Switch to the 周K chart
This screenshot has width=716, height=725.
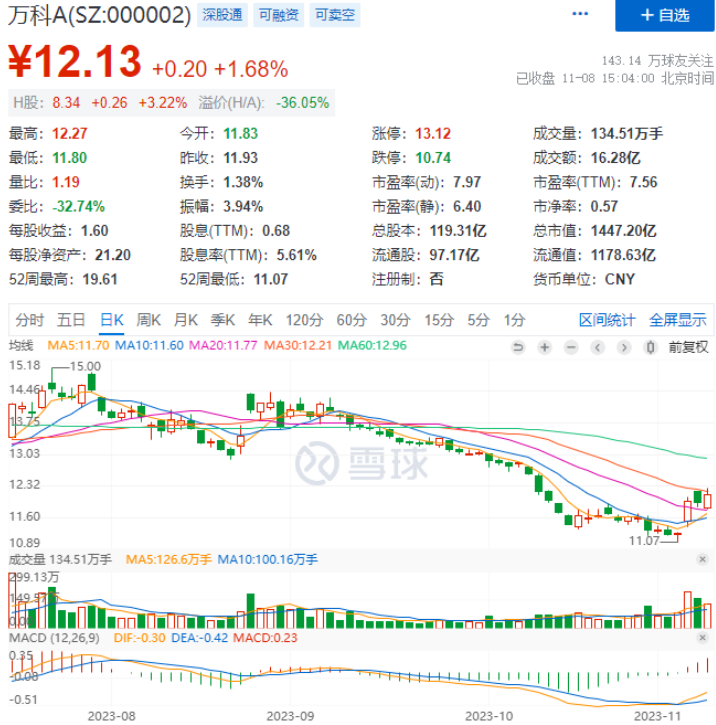pos(149,320)
